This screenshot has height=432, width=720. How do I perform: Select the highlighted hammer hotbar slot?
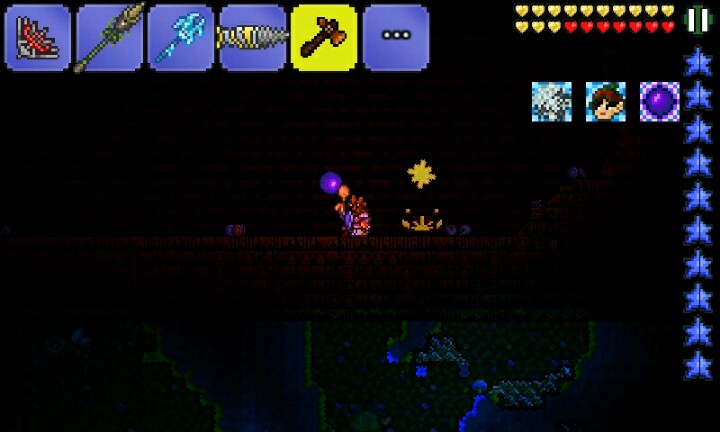[x=324, y=37]
